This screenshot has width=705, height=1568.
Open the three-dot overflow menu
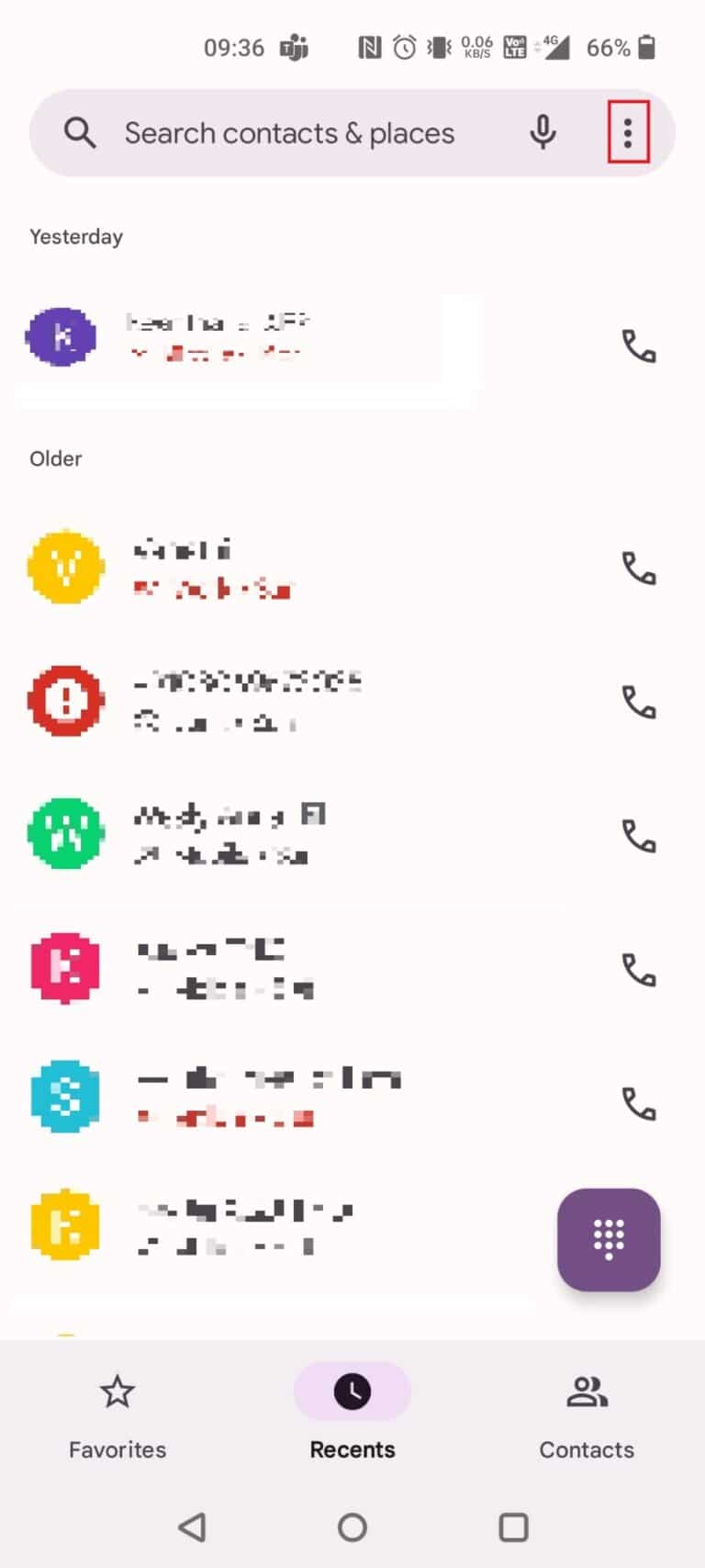click(628, 134)
